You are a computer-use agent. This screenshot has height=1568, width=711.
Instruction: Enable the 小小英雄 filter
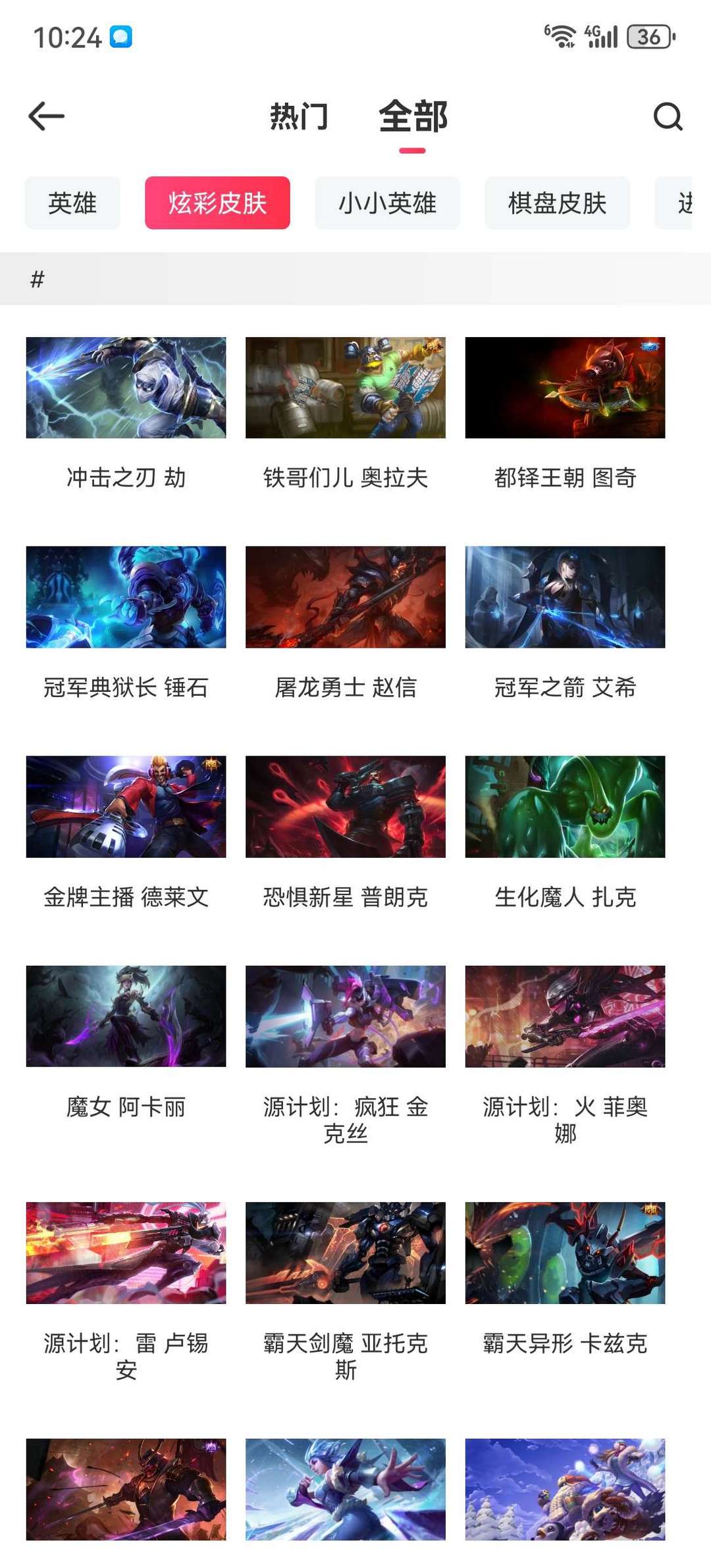coord(387,203)
